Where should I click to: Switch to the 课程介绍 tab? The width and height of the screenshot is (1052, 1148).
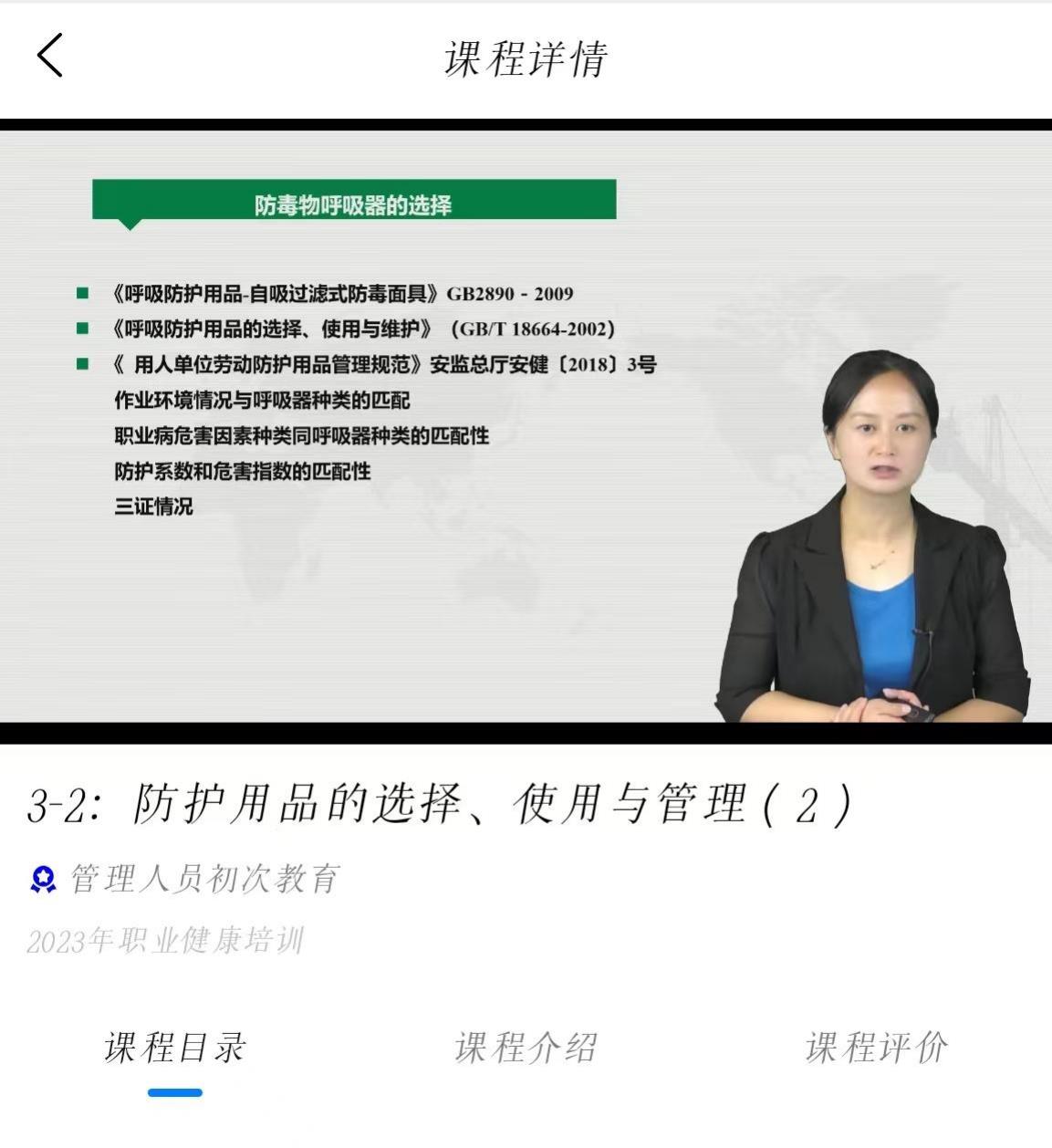coord(526,1048)
